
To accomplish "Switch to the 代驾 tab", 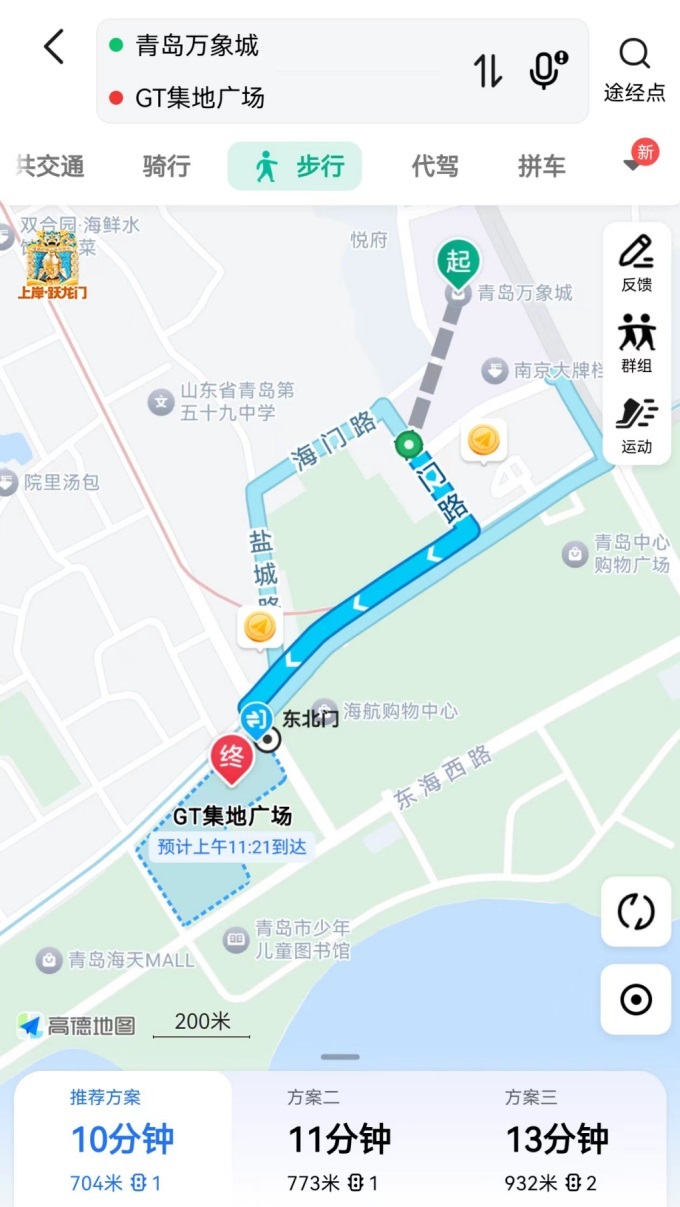I will pos(435,166).
